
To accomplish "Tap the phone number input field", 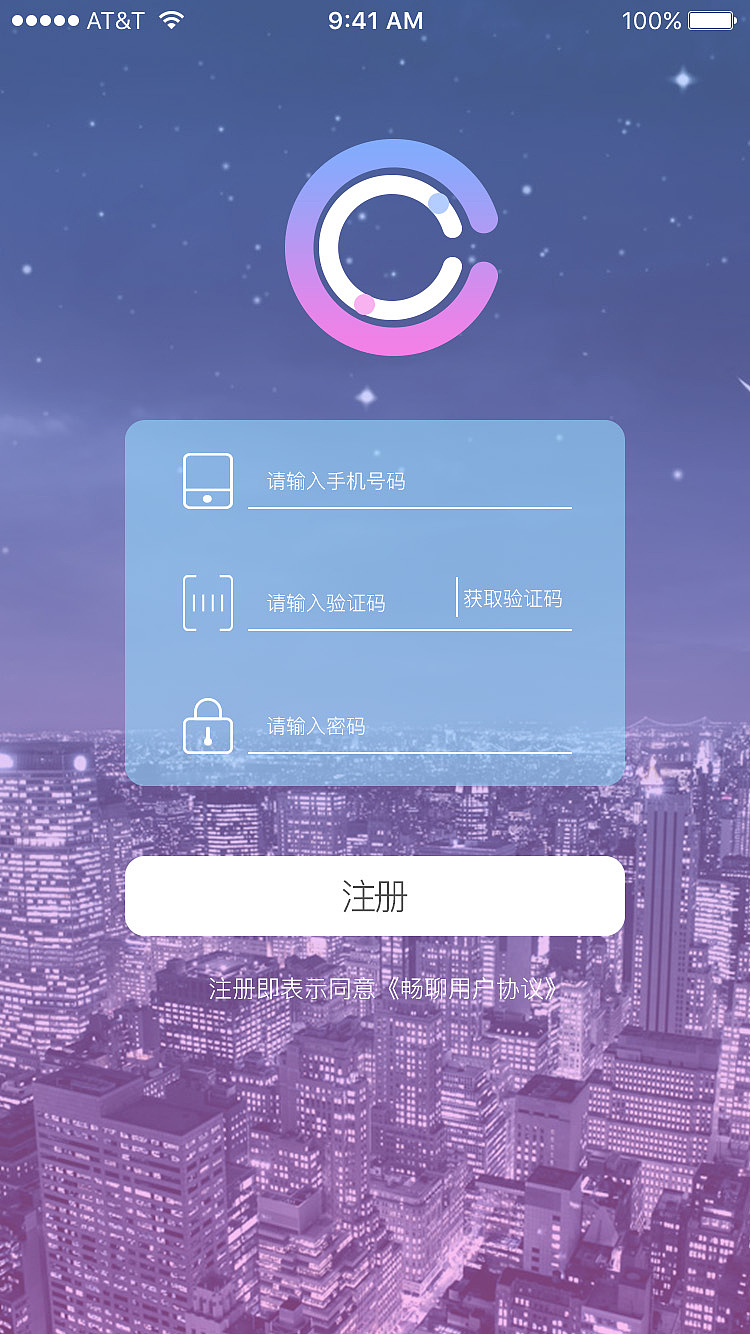I will coord(410,481).
